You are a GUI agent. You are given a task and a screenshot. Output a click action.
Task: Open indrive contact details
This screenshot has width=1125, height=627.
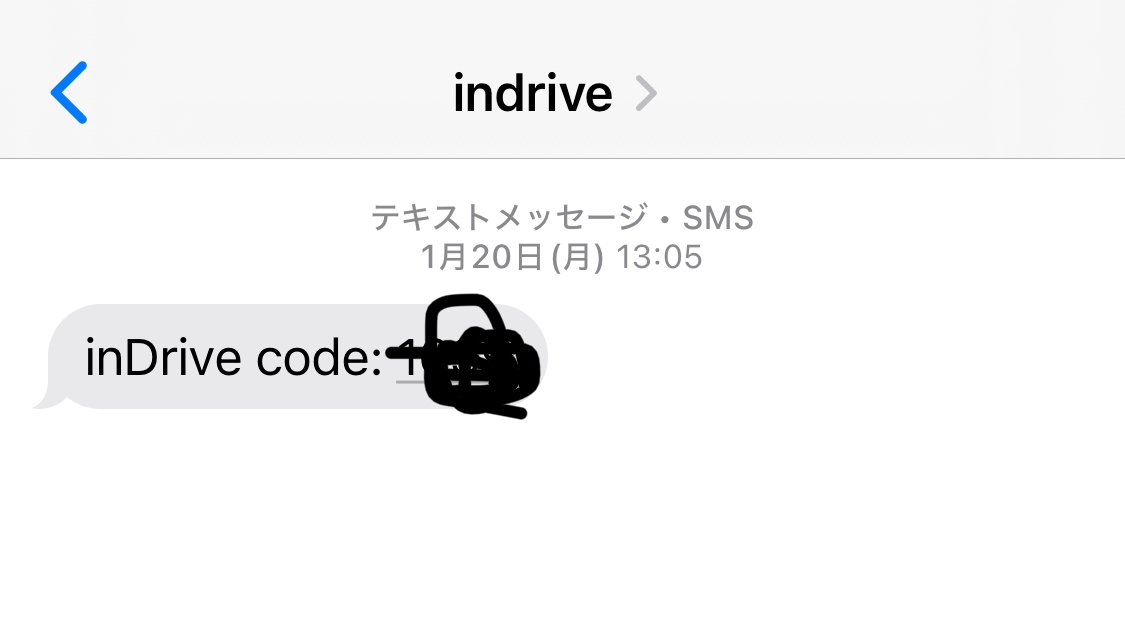coord(554,94)
